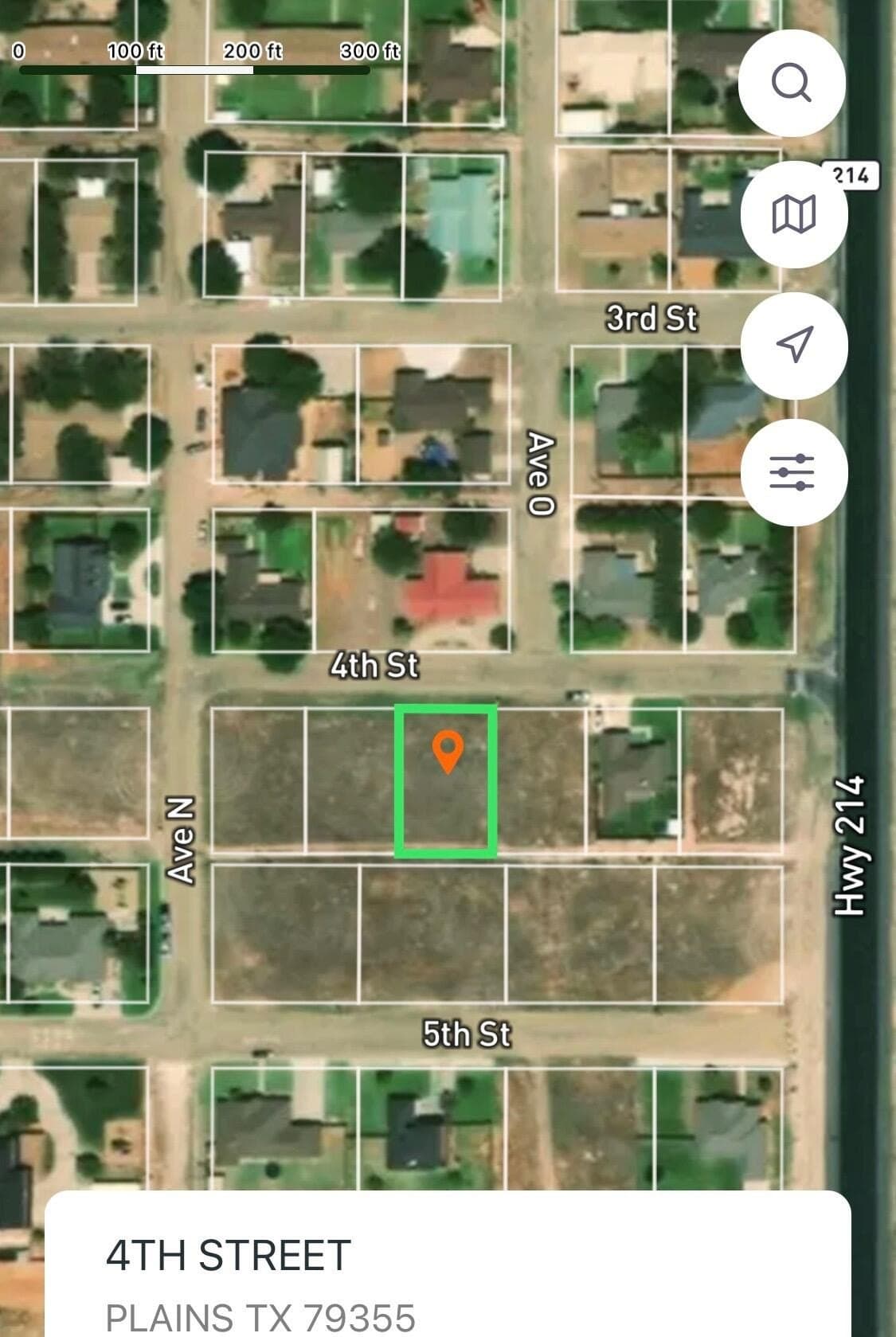
Task: Select the green-outlined lot on 4th St
Action: pos(446,780)
